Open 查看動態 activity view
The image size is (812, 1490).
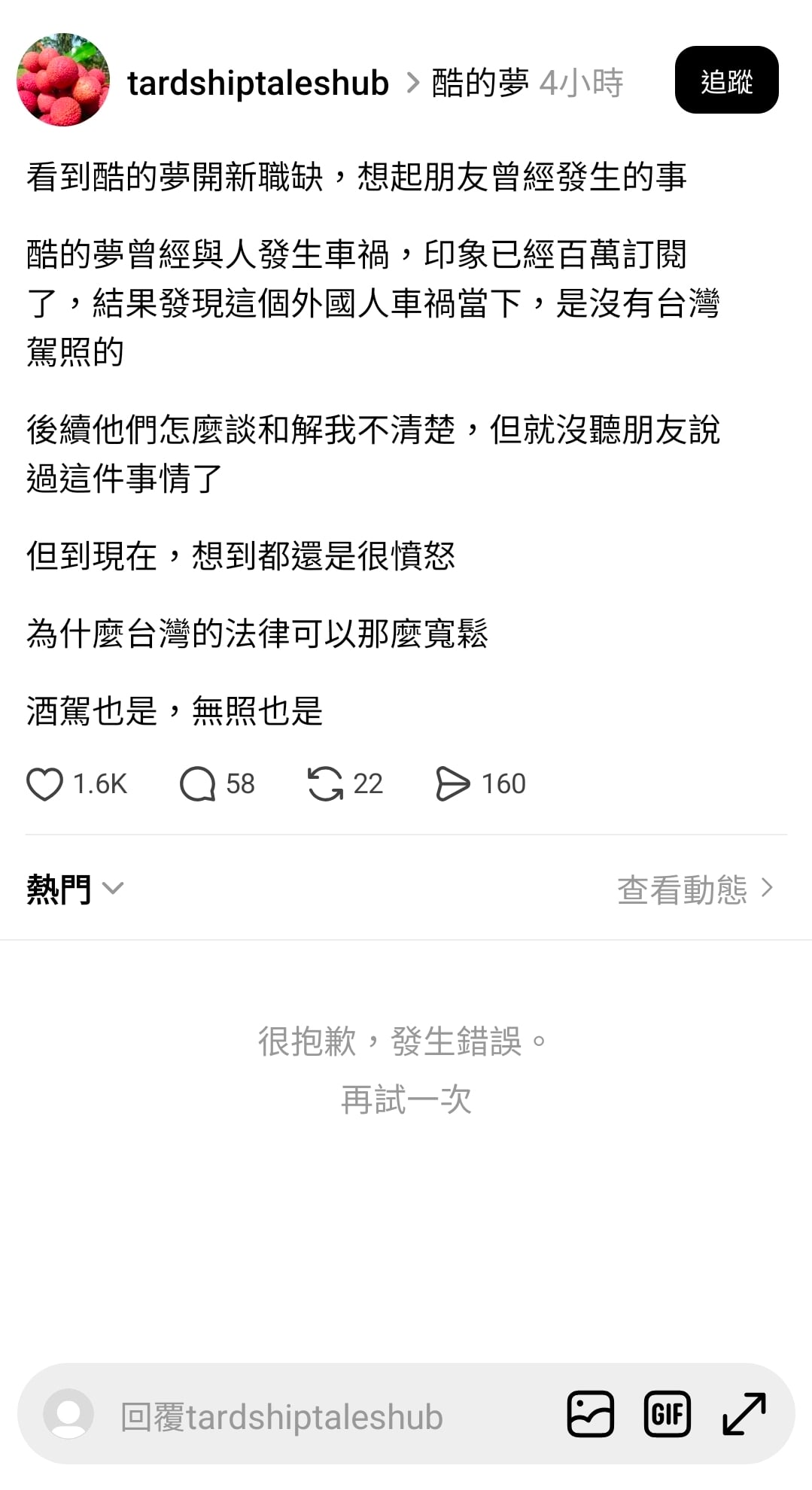[694, 889]
